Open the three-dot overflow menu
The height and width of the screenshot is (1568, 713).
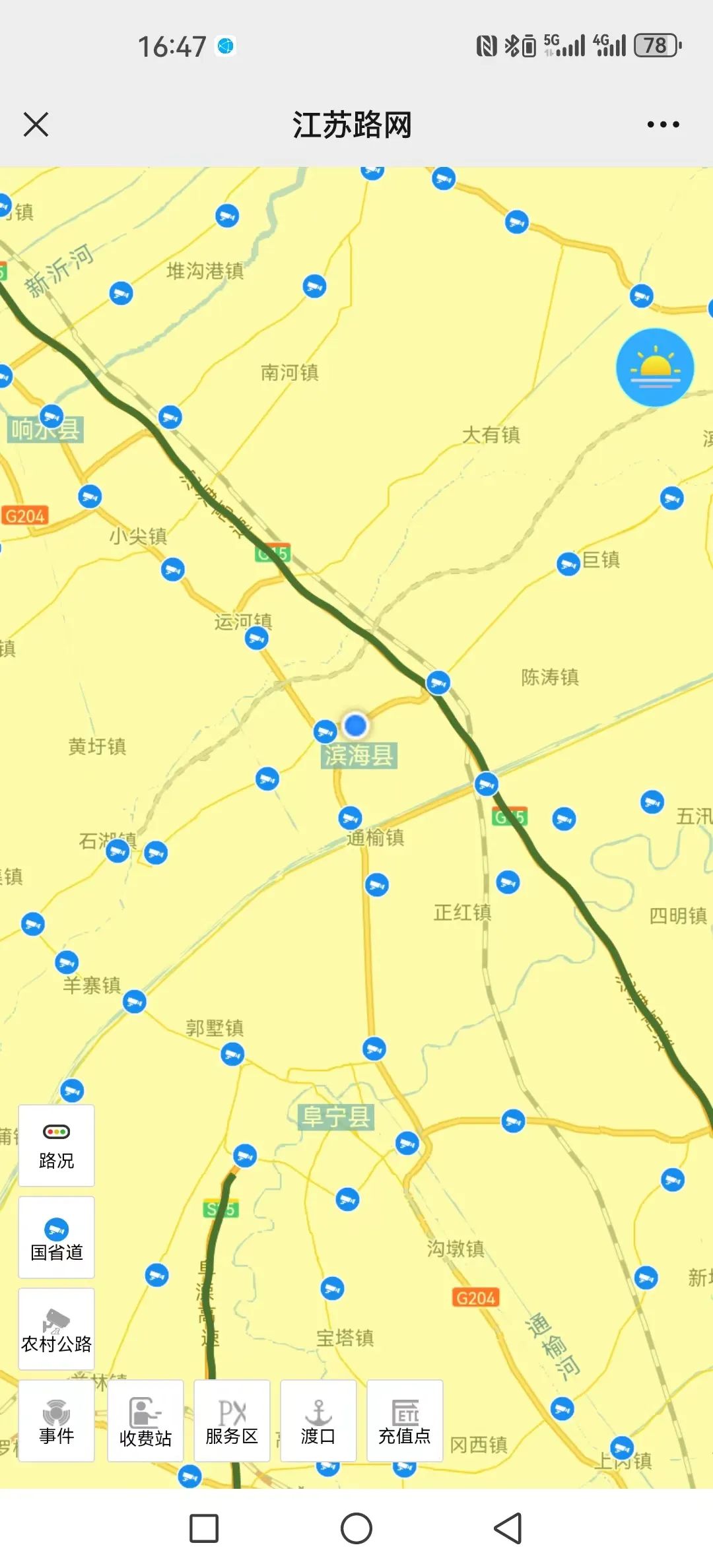tap(663, 124)
